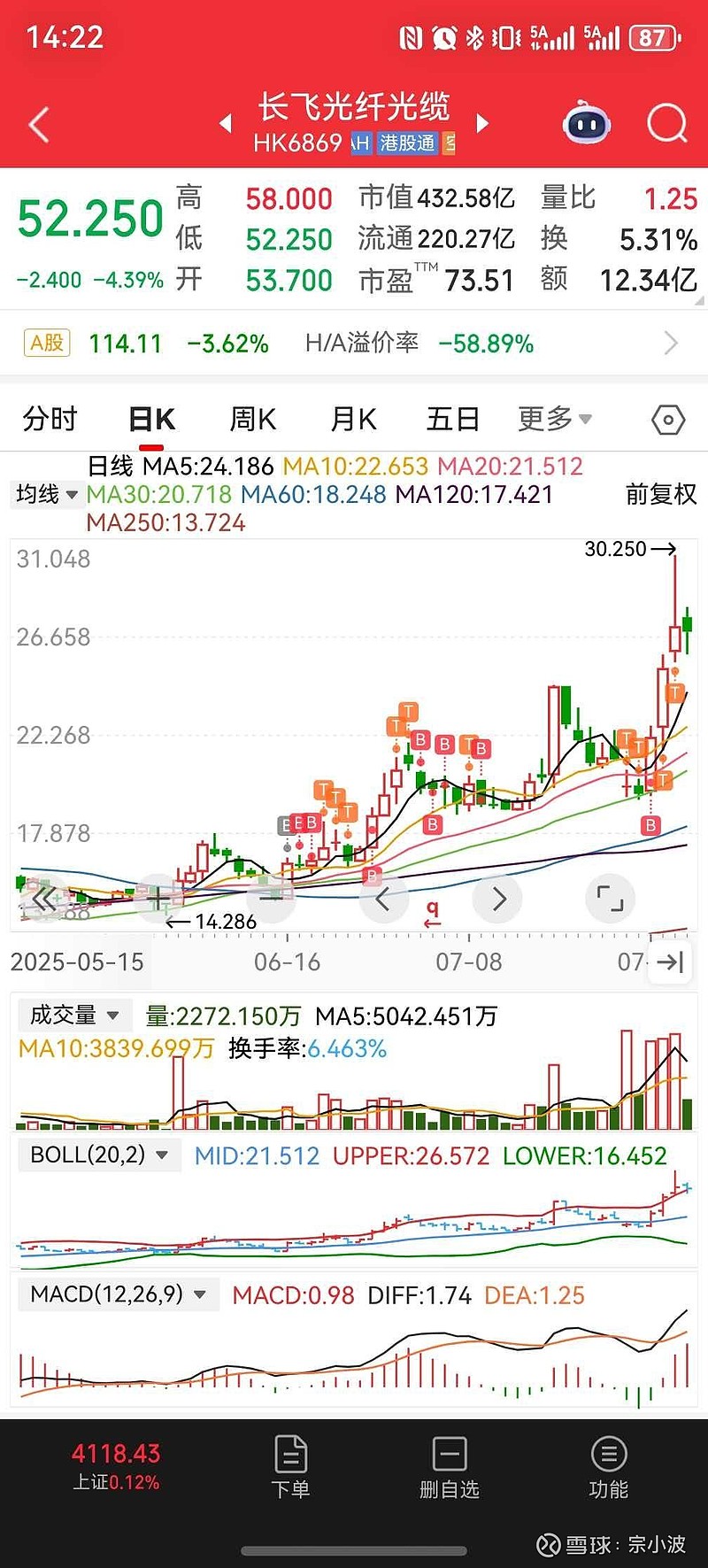The width and height of the screenshot is (708, 1568).
Task: Switch to the 分时 intraday tab
Action: point(50,419)
